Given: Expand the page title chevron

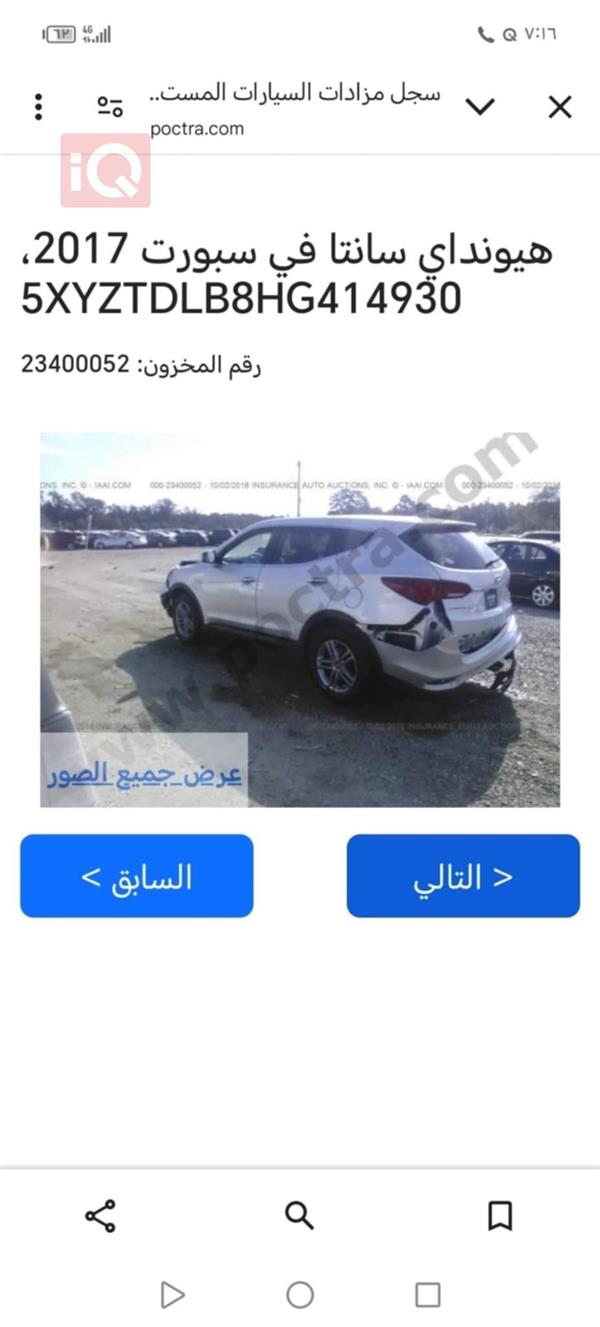Looking at the screenshot, I should point(481,107).
